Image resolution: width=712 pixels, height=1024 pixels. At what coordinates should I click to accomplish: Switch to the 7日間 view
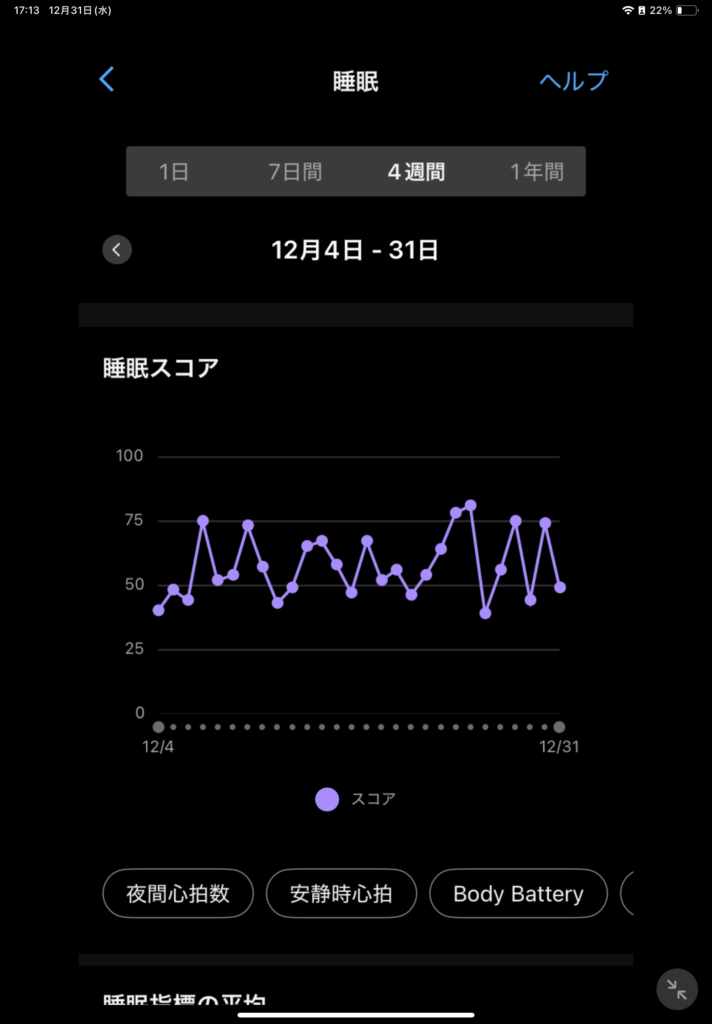(x=295, y=172)
